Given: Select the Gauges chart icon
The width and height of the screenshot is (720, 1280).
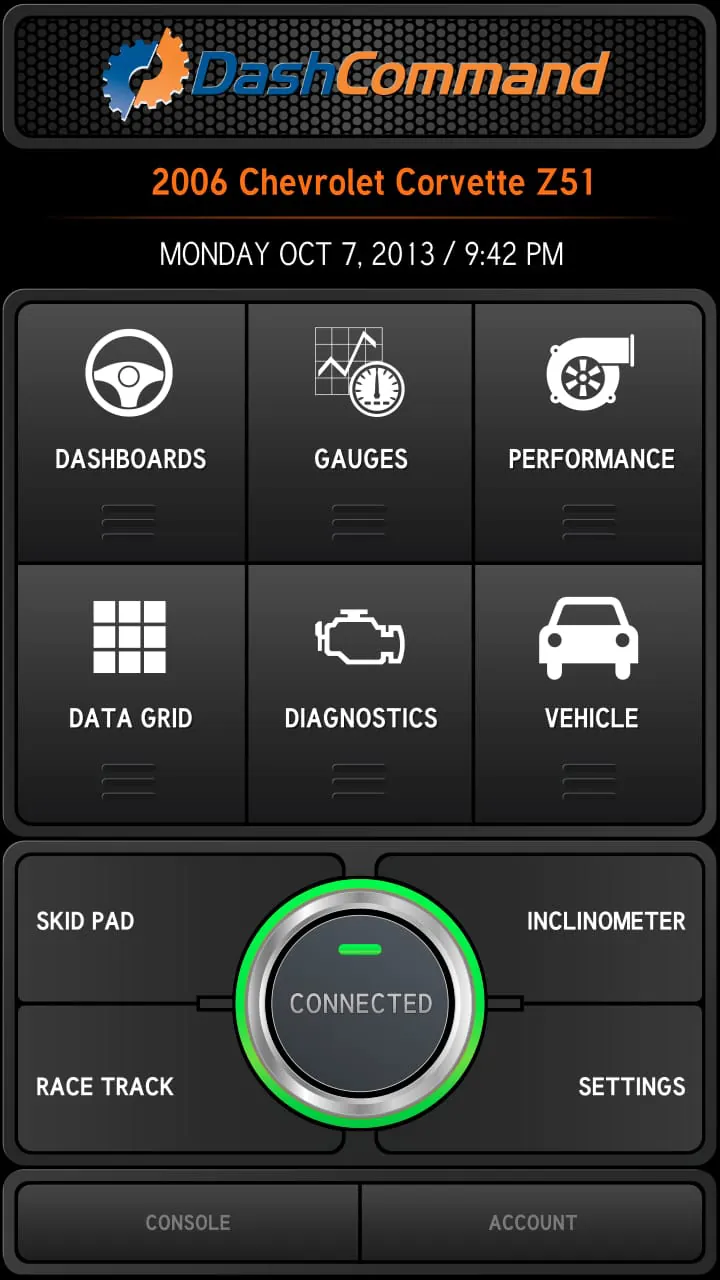Looking at the screenshot, I should (x=359, y=370).
